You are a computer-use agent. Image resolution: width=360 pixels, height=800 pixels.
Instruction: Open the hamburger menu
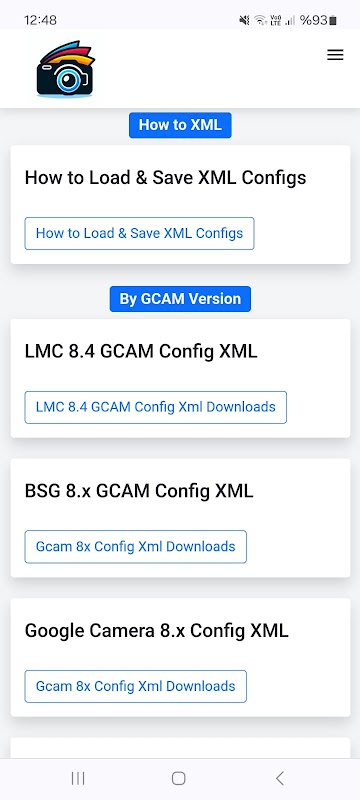click(x=335, y=55)
